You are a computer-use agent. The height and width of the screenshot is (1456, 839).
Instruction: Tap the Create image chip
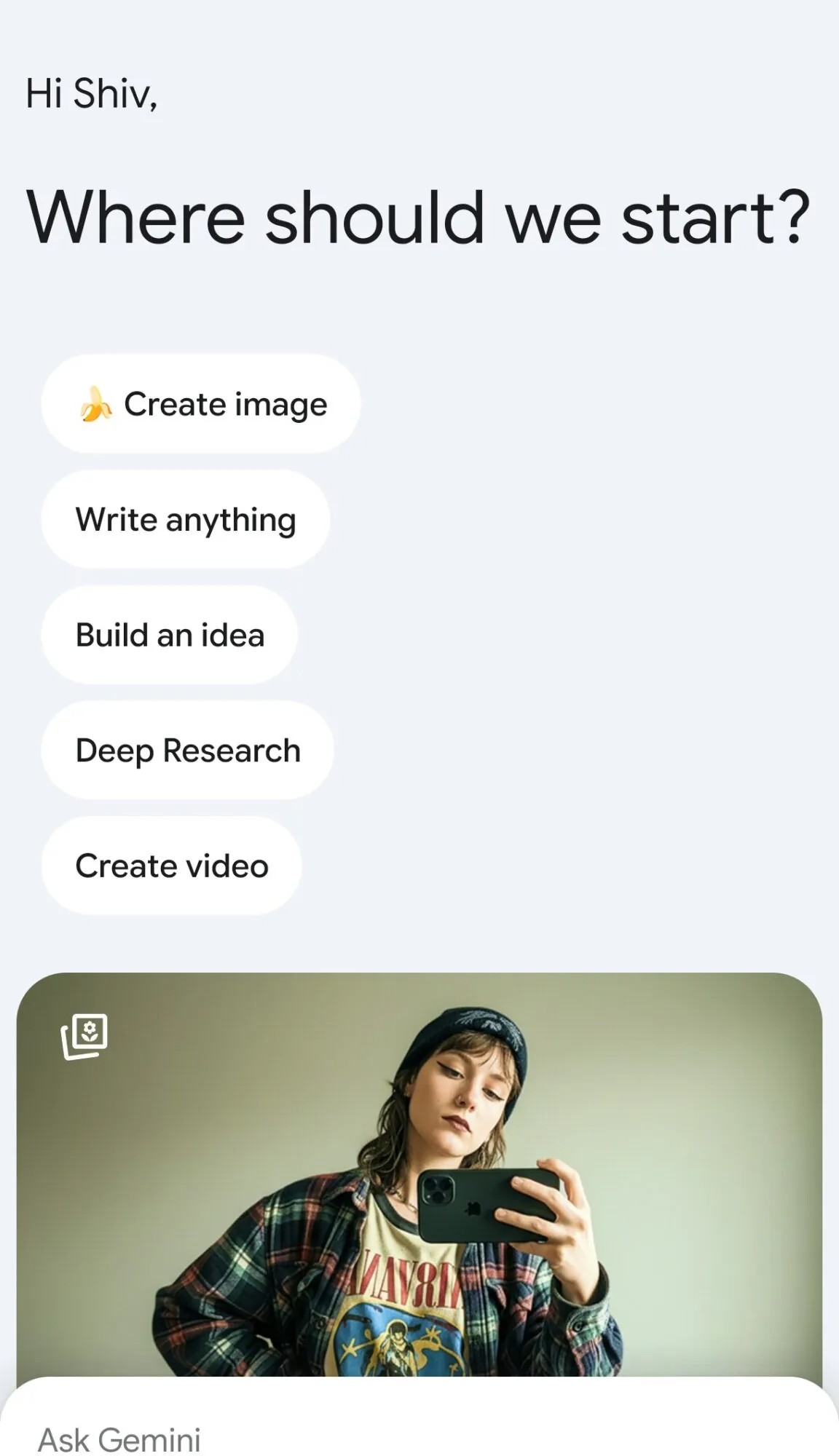pyautogui.click(x=201, y=404)
